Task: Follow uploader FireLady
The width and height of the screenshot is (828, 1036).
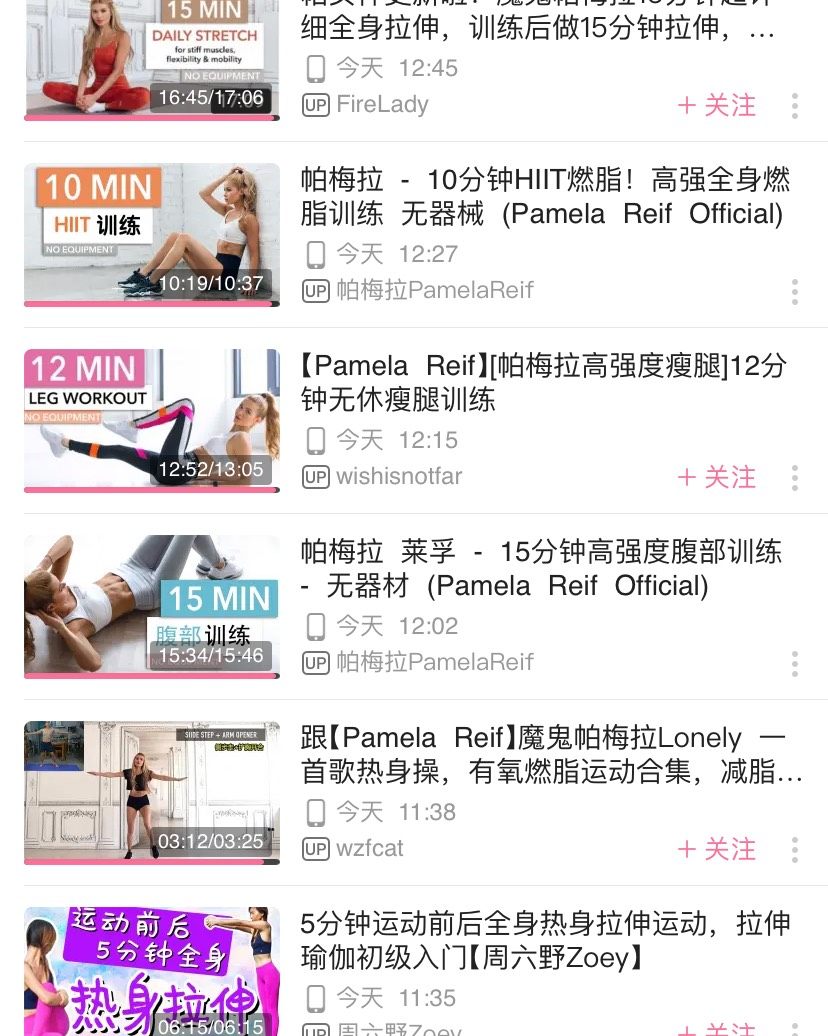Action: tap(716, 105)
